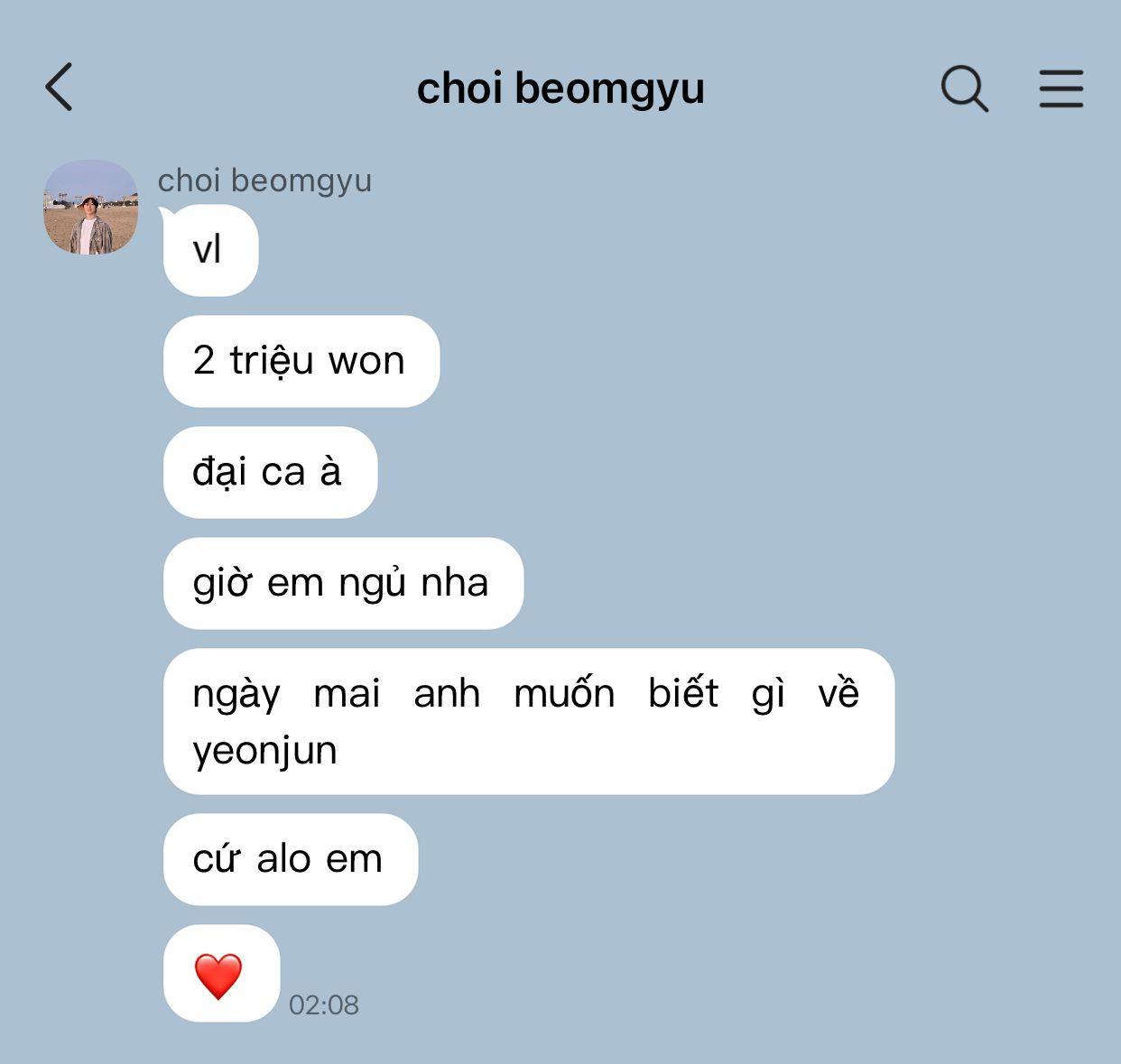The width and height of the screenshot is (1121, 1064).
Task: Open choi beomgyu's profile picture
Action: tap(90, 208)
